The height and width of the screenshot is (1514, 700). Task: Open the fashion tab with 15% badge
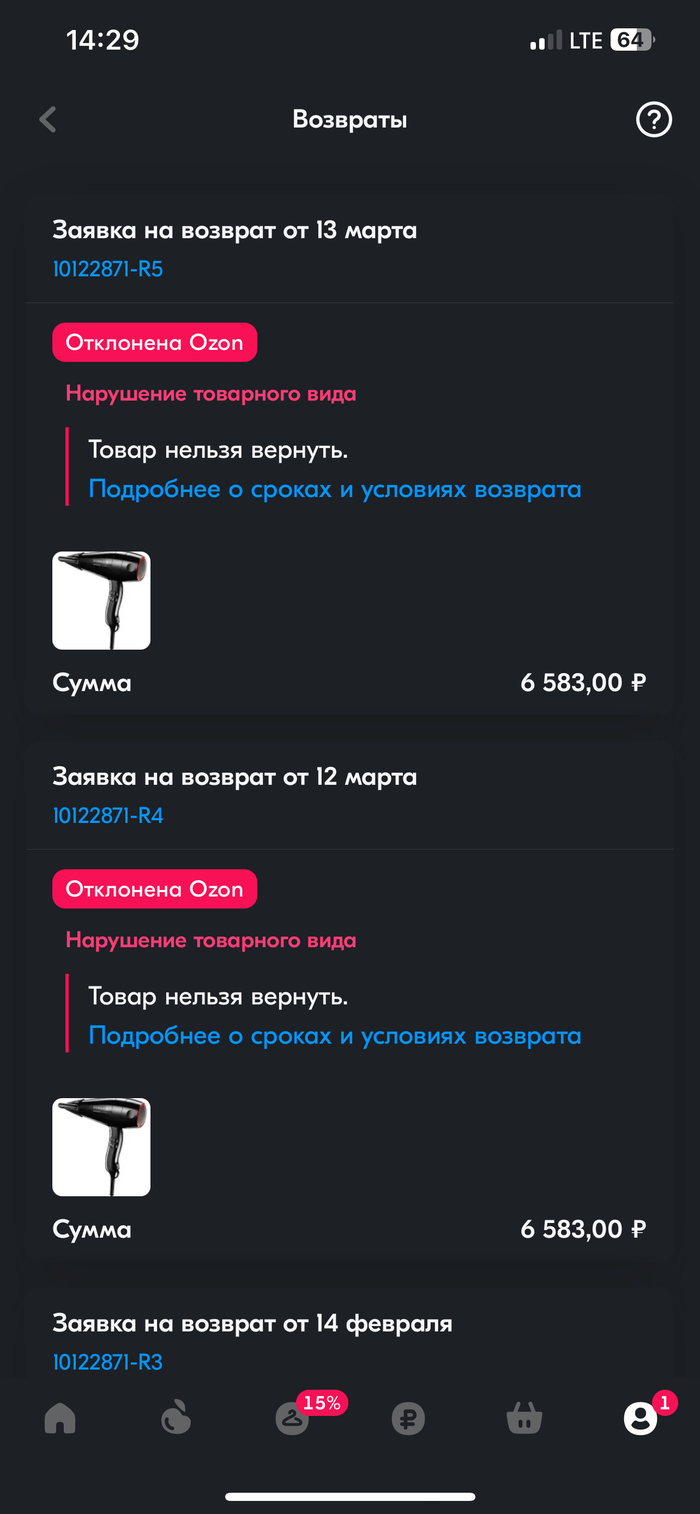pyautogui.click(x=293, y=1418)
